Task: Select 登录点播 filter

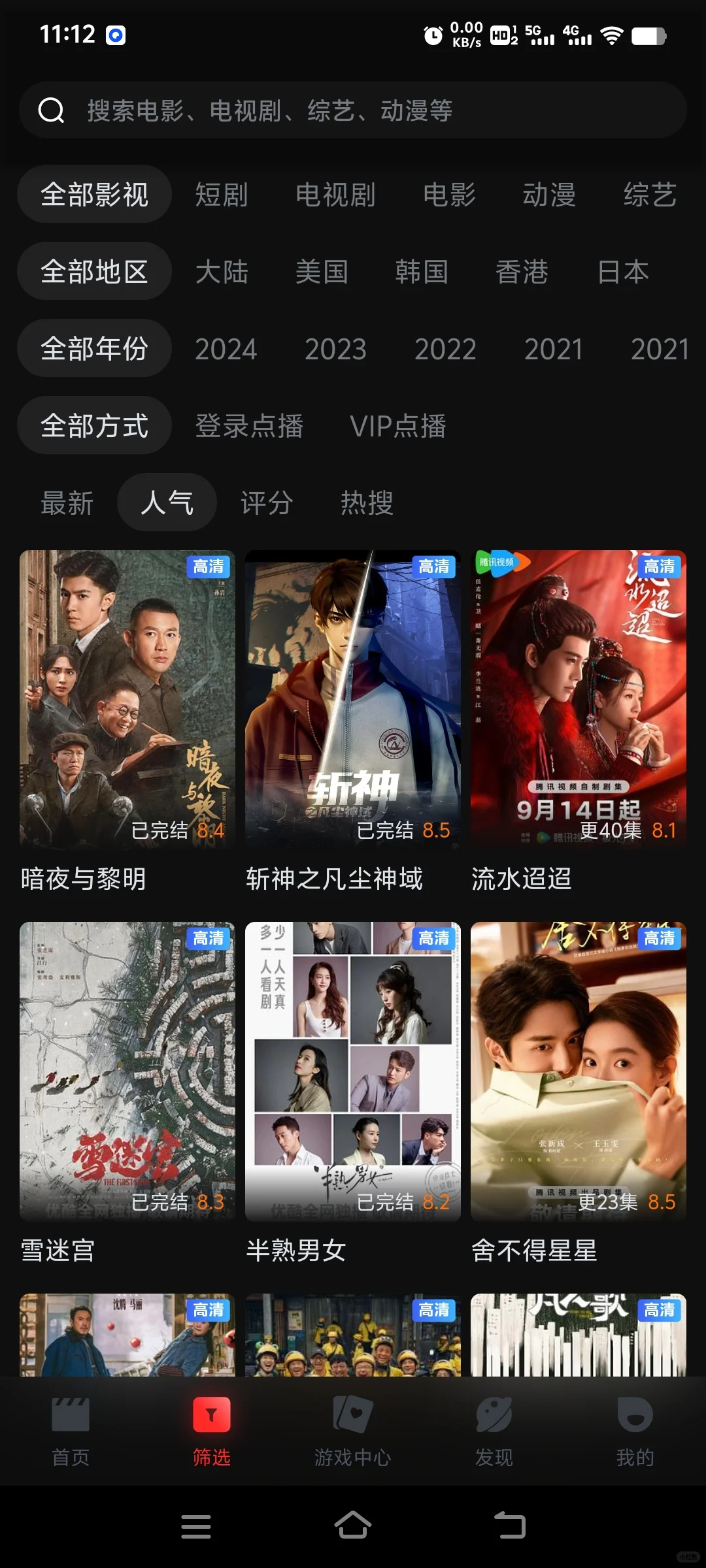Action: tap(249, 426)
